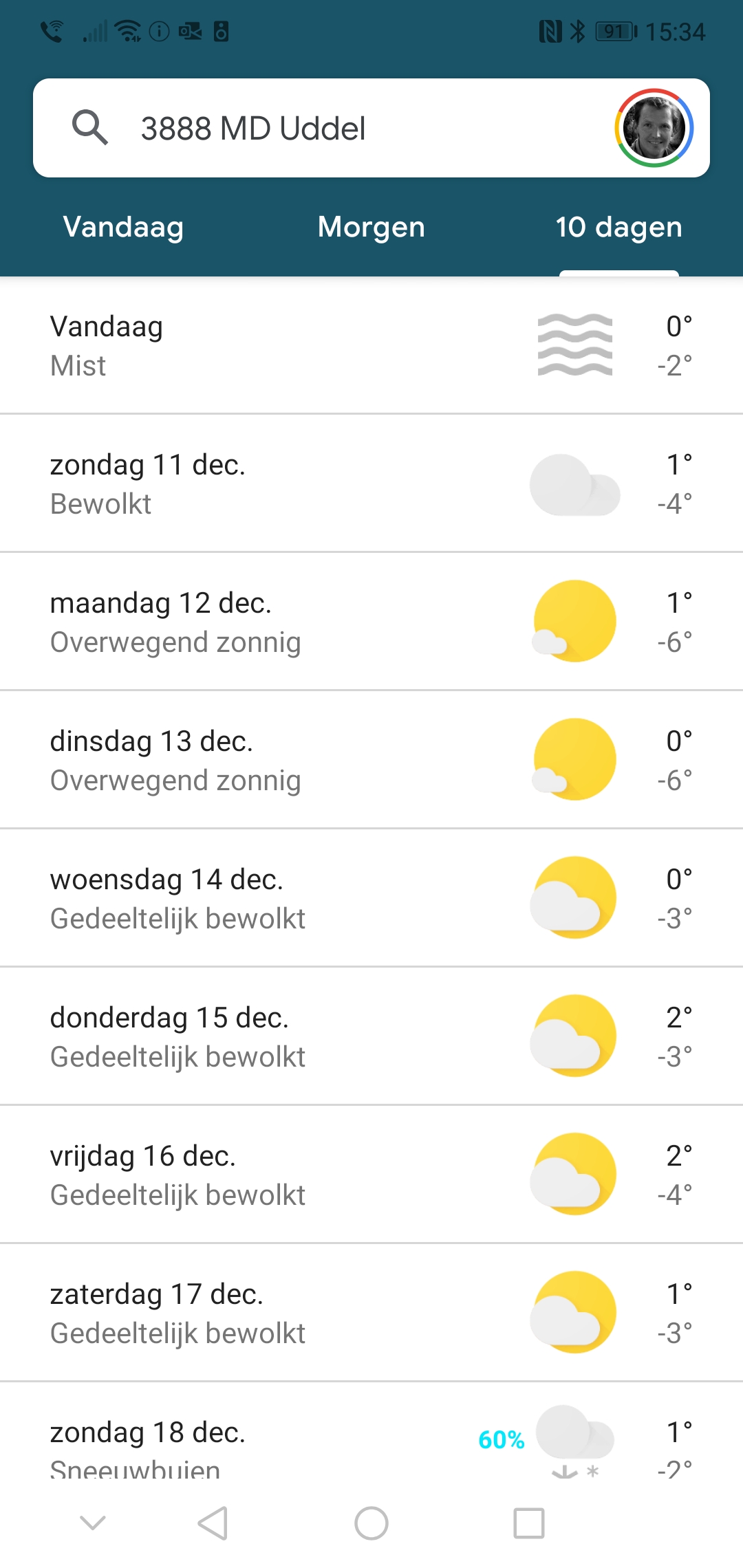Go back with the system back button
Image resolution: width=743 pixels, height=1568 pixels.
pyautogui.click(x=213, y=1523)
